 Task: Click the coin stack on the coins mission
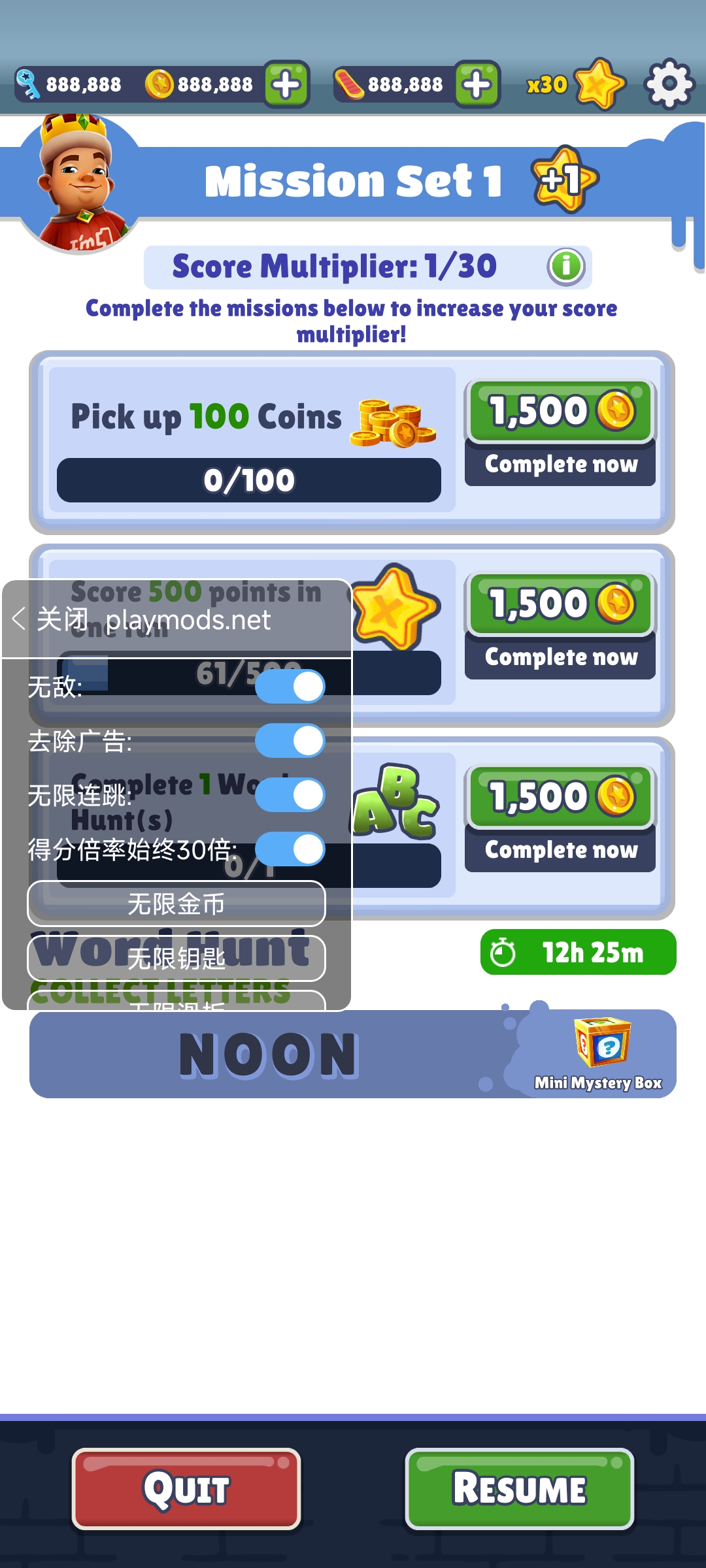pyautogui.click(x=391, y=418)
